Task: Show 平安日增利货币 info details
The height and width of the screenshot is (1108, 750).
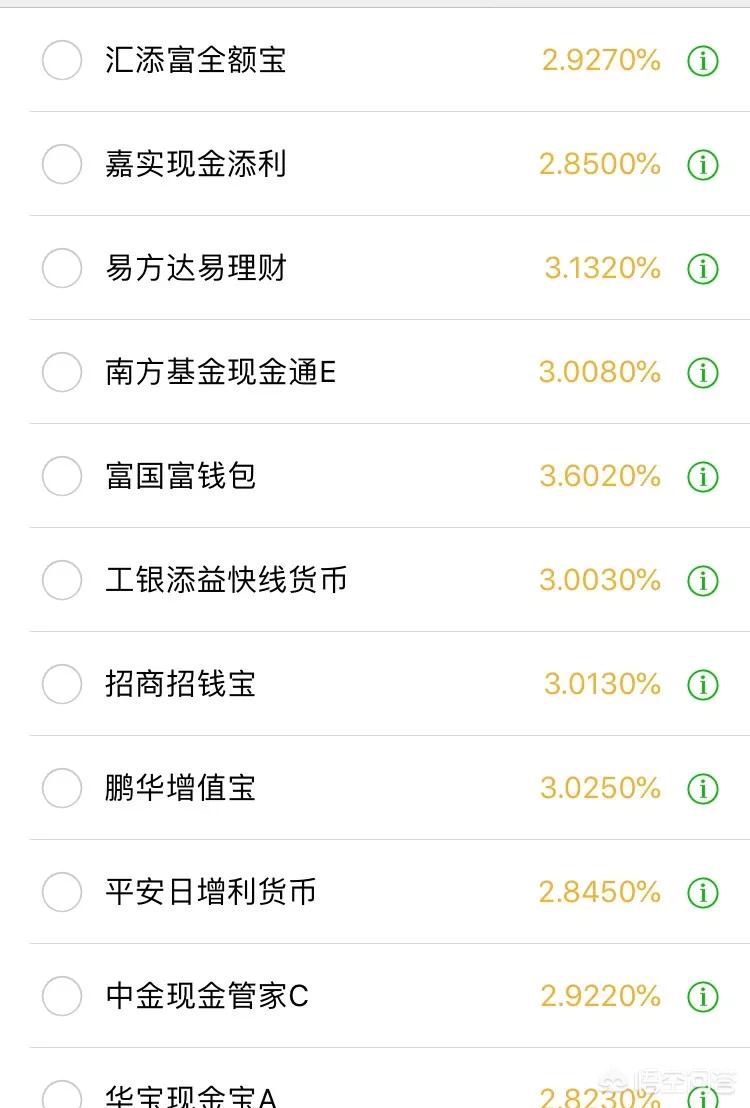Action: coord(703,893)
